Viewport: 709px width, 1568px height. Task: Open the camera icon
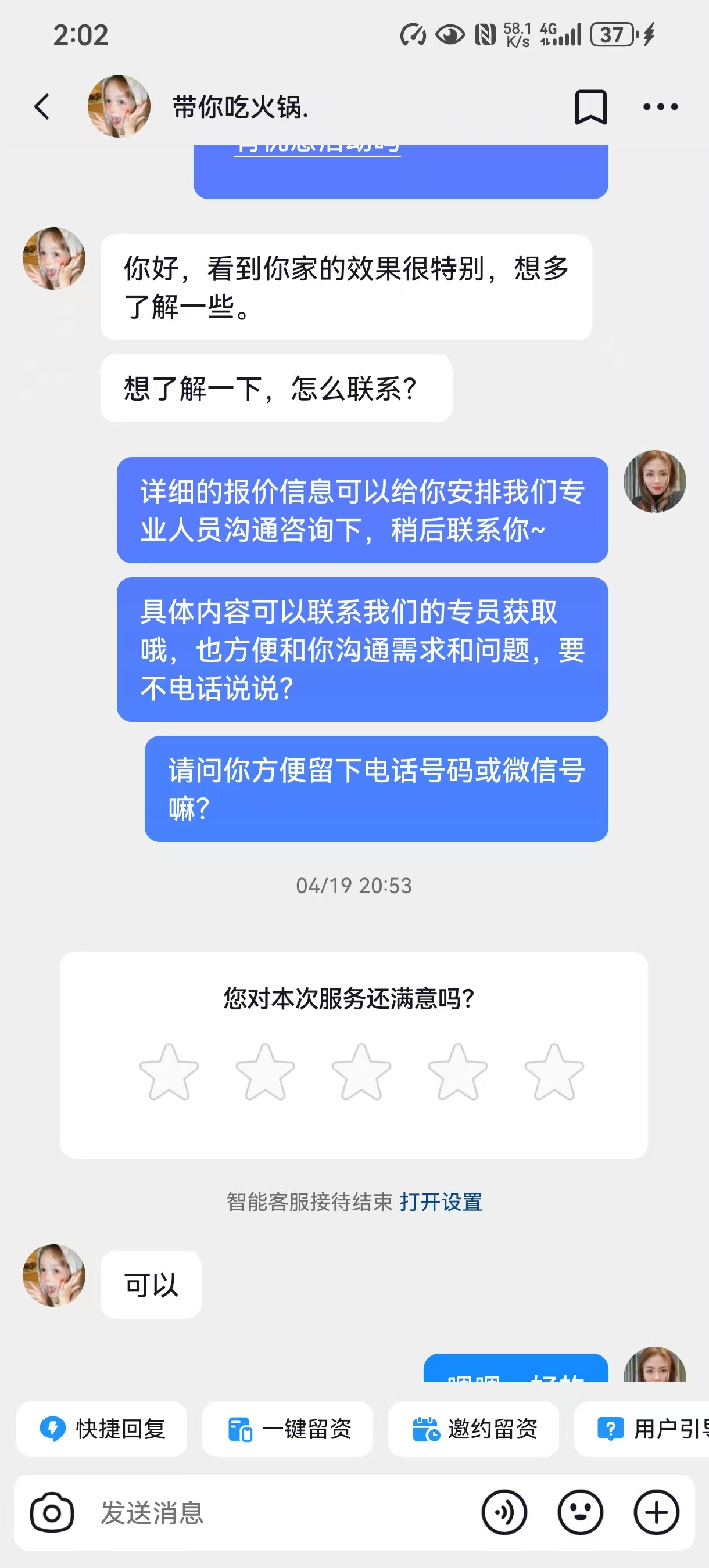click(52, 1513)
